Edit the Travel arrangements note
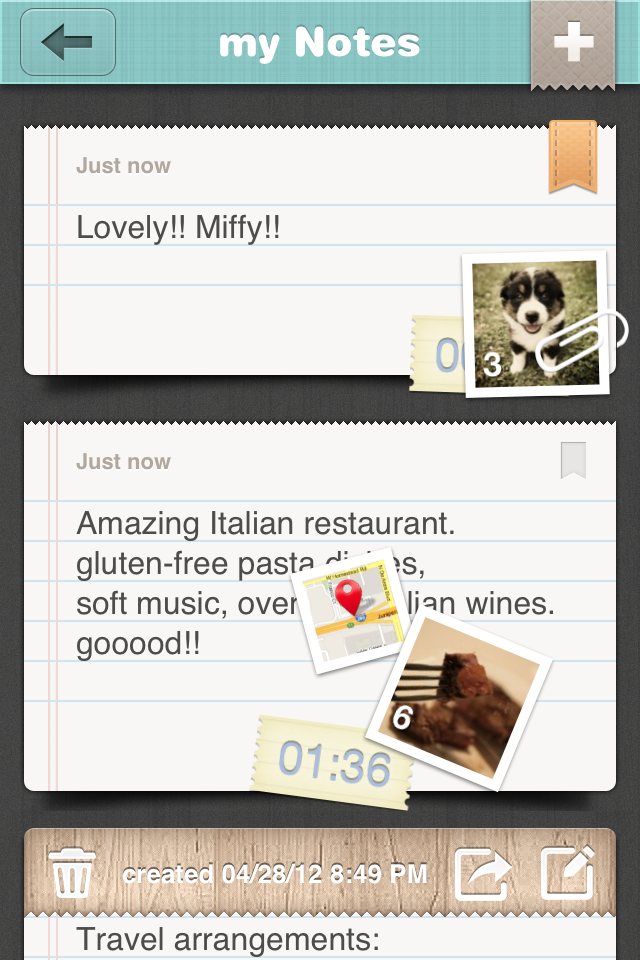 point(567,873)
